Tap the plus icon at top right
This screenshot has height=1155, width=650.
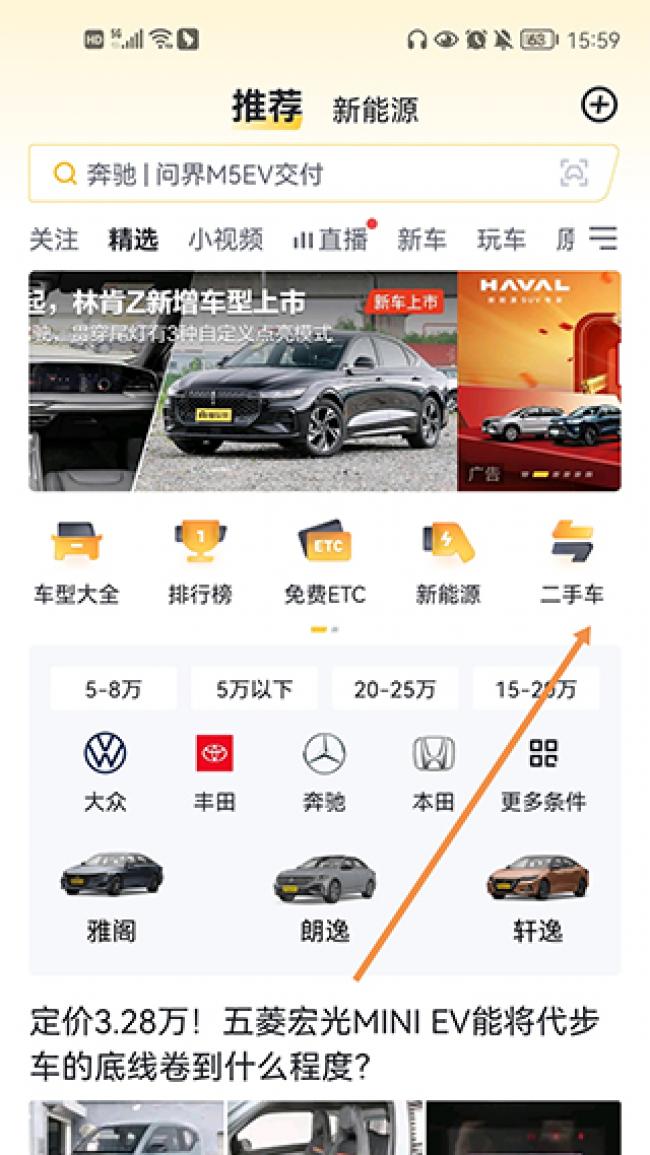click(599, 105)
